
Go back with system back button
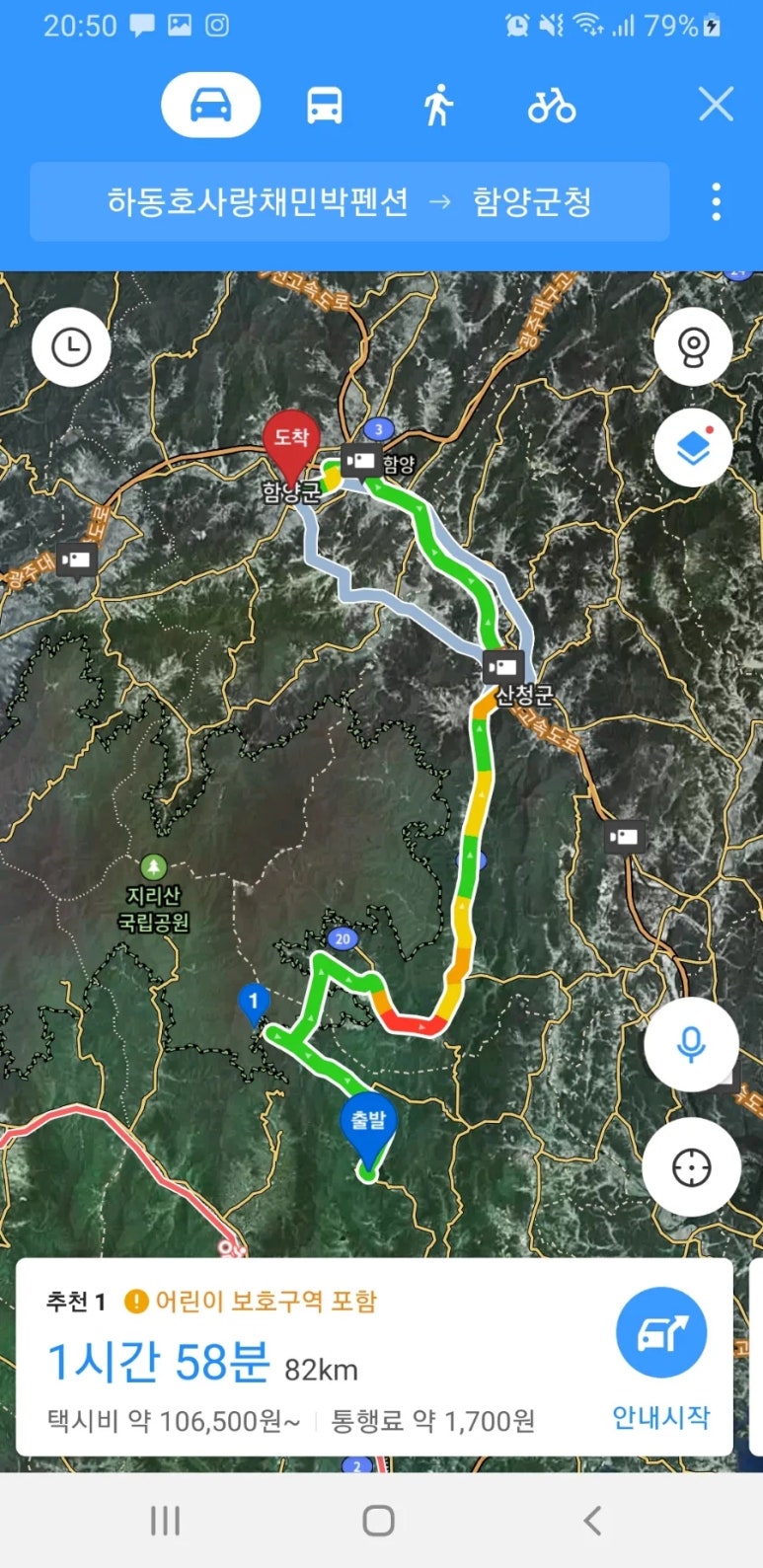tap(592, 1521)
